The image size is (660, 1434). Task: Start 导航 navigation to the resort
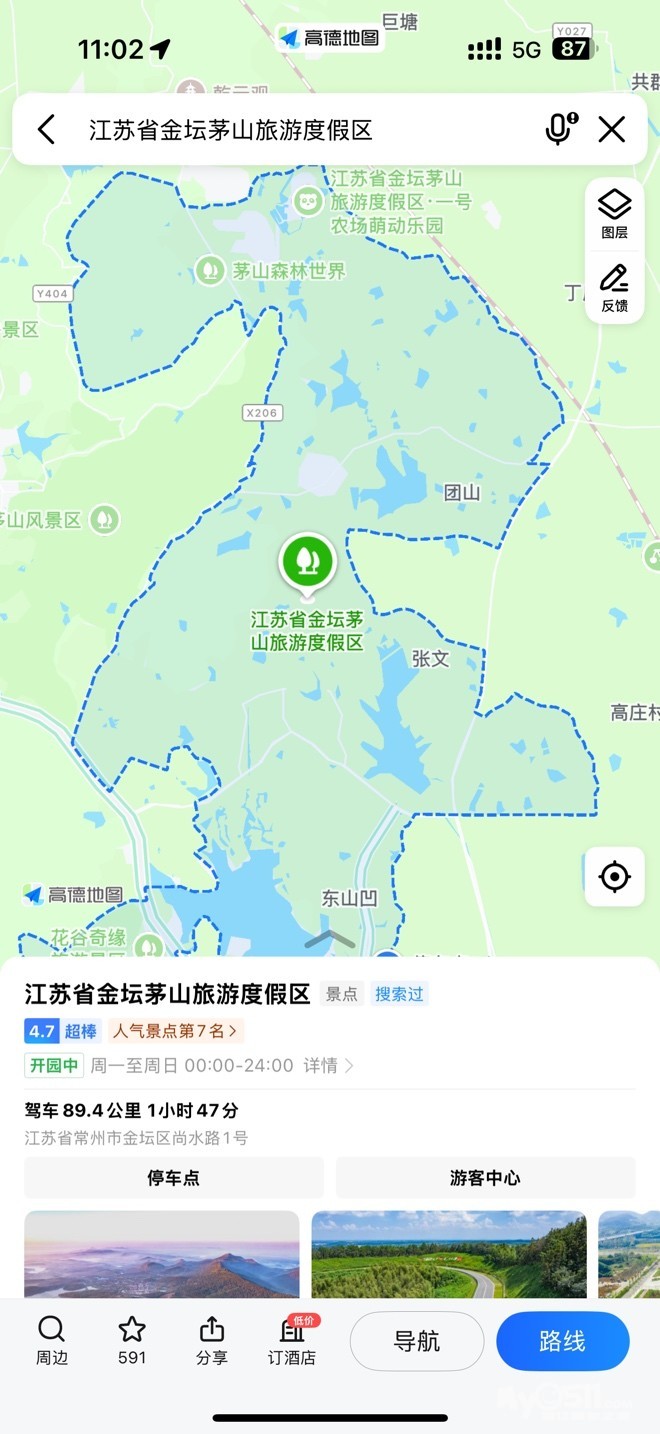click(x=417, y=1341)
